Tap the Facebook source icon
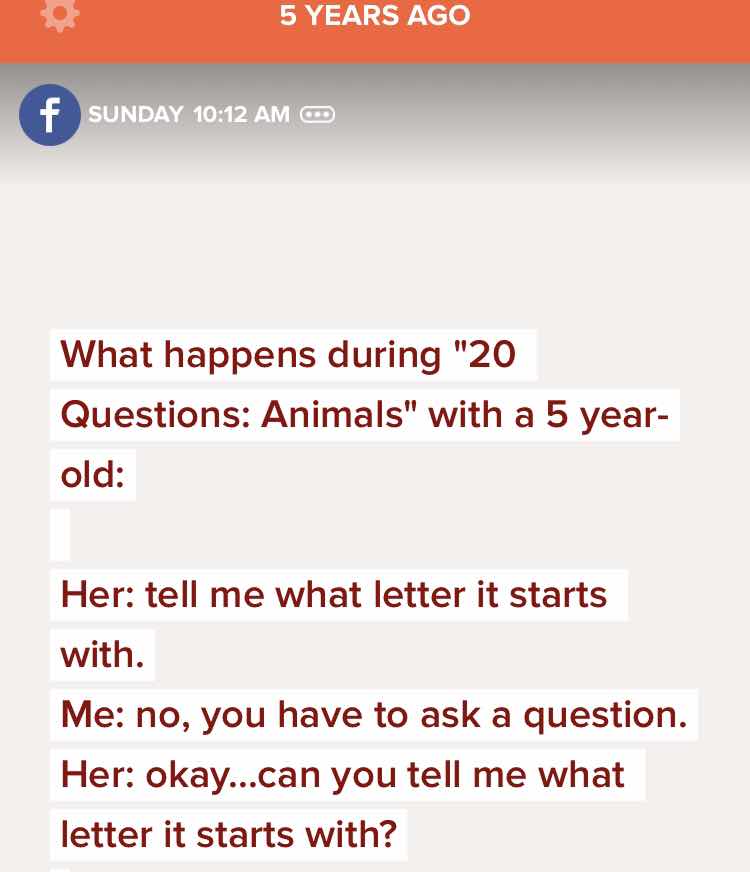 tap(50, 115)
